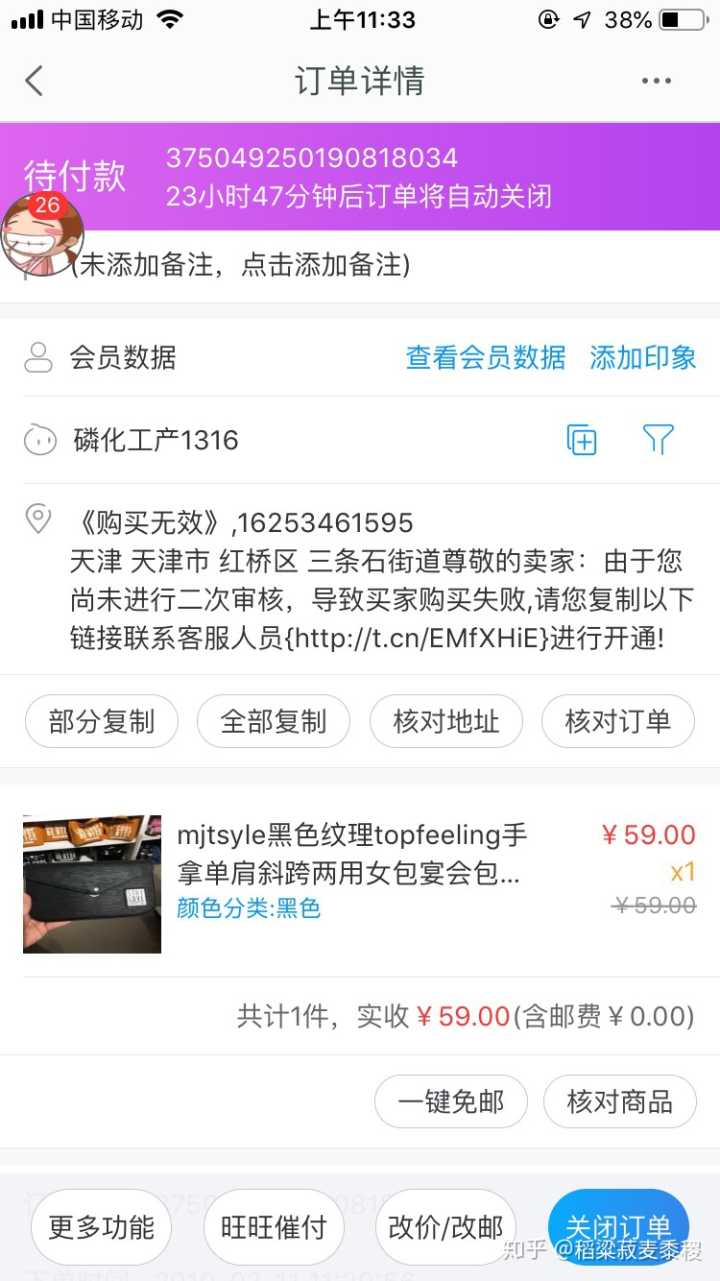720x1281 pixels.
Task: Select 核对订单 button
Action: click(x=618, y=722)
